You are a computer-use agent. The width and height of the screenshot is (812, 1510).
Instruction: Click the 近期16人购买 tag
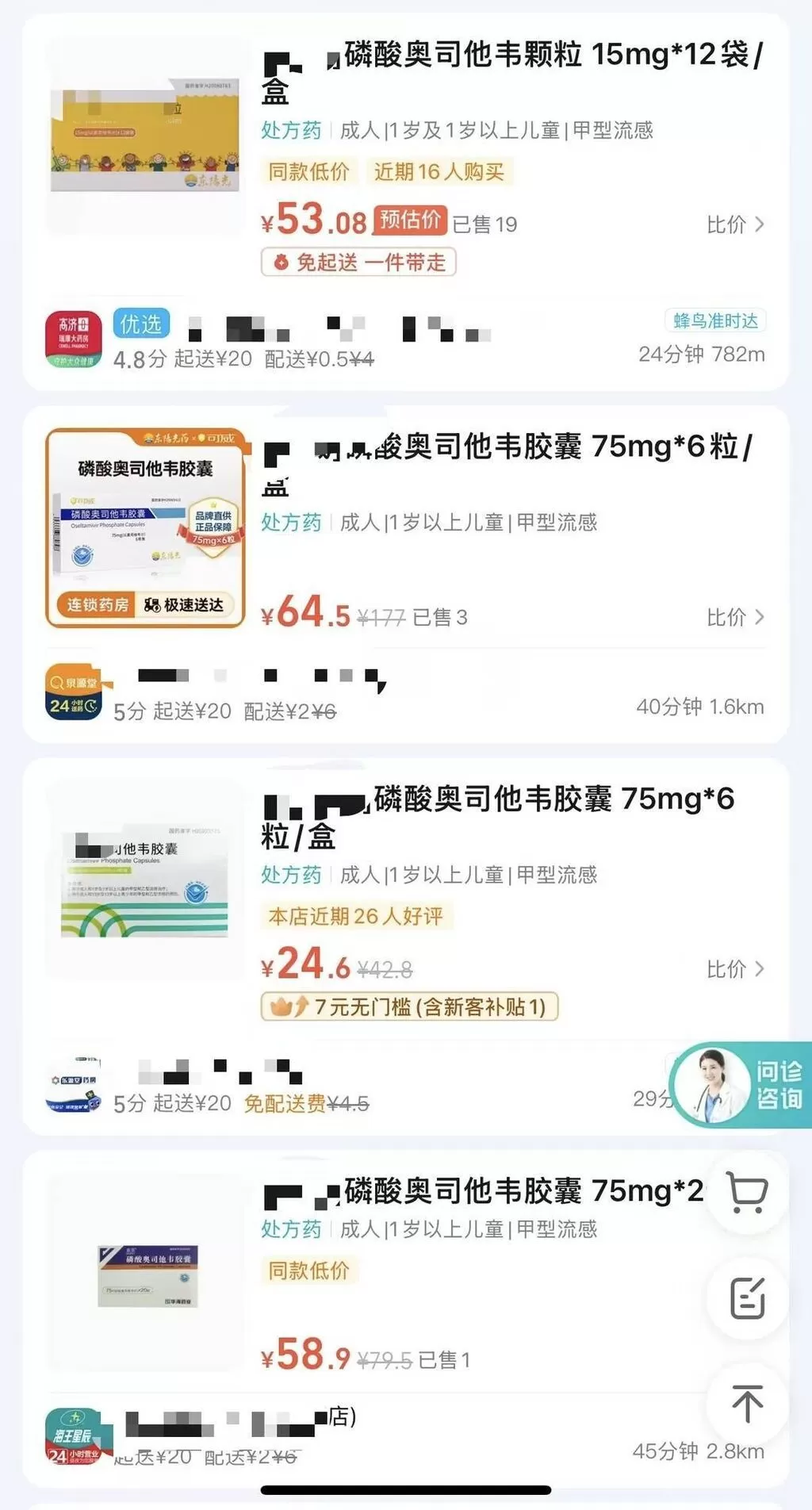(x=440, y=171)
